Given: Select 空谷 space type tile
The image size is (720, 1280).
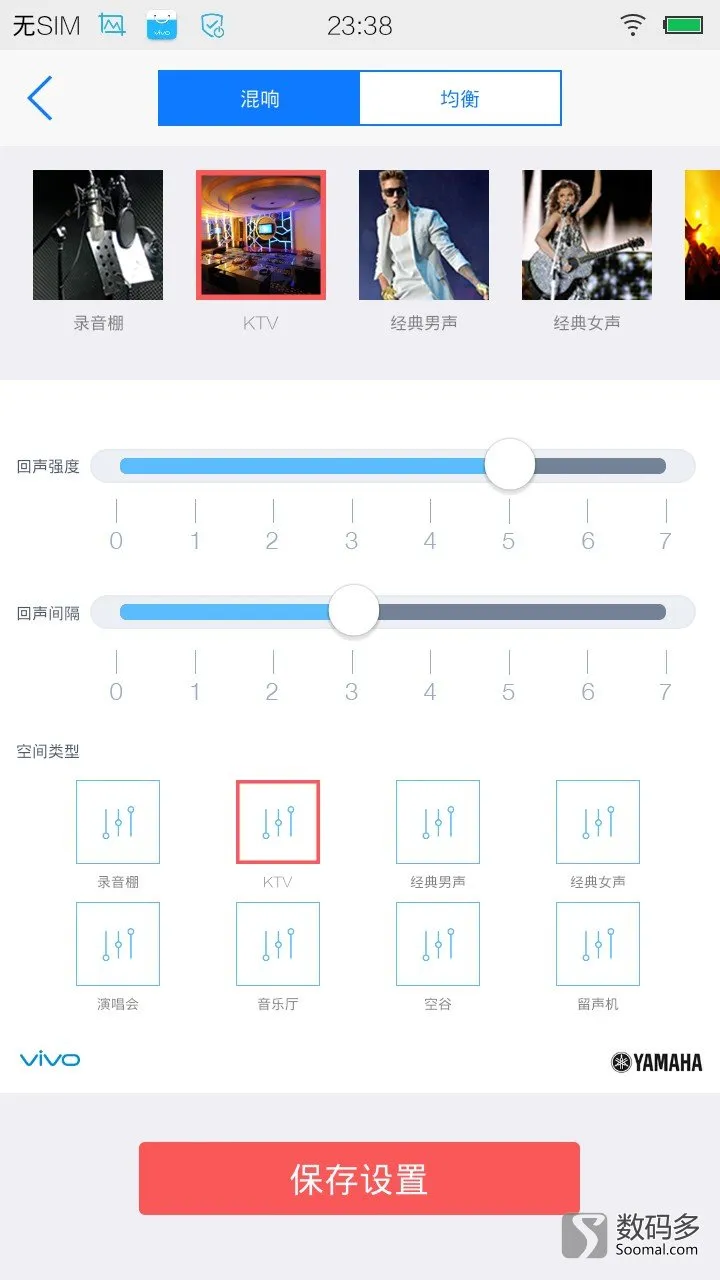Looking at the screenshot, I should click(x=438, y=944).
